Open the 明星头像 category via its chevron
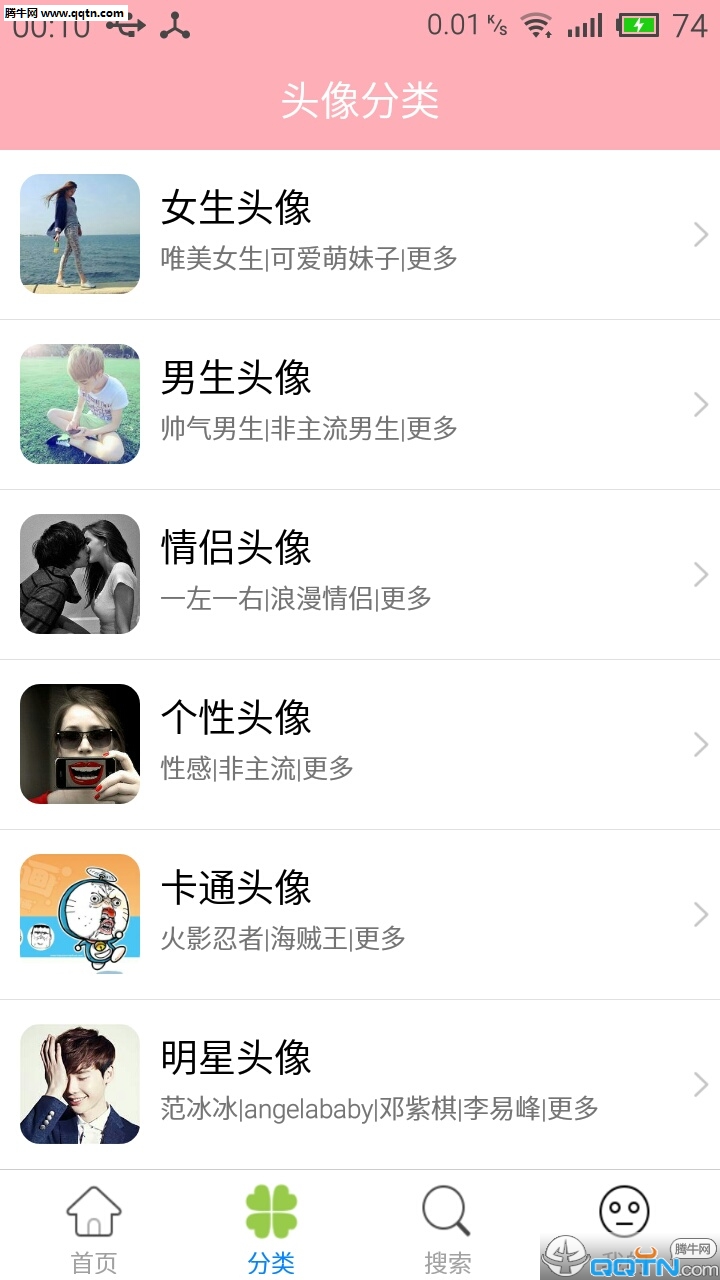 [x=700, y=1084]
